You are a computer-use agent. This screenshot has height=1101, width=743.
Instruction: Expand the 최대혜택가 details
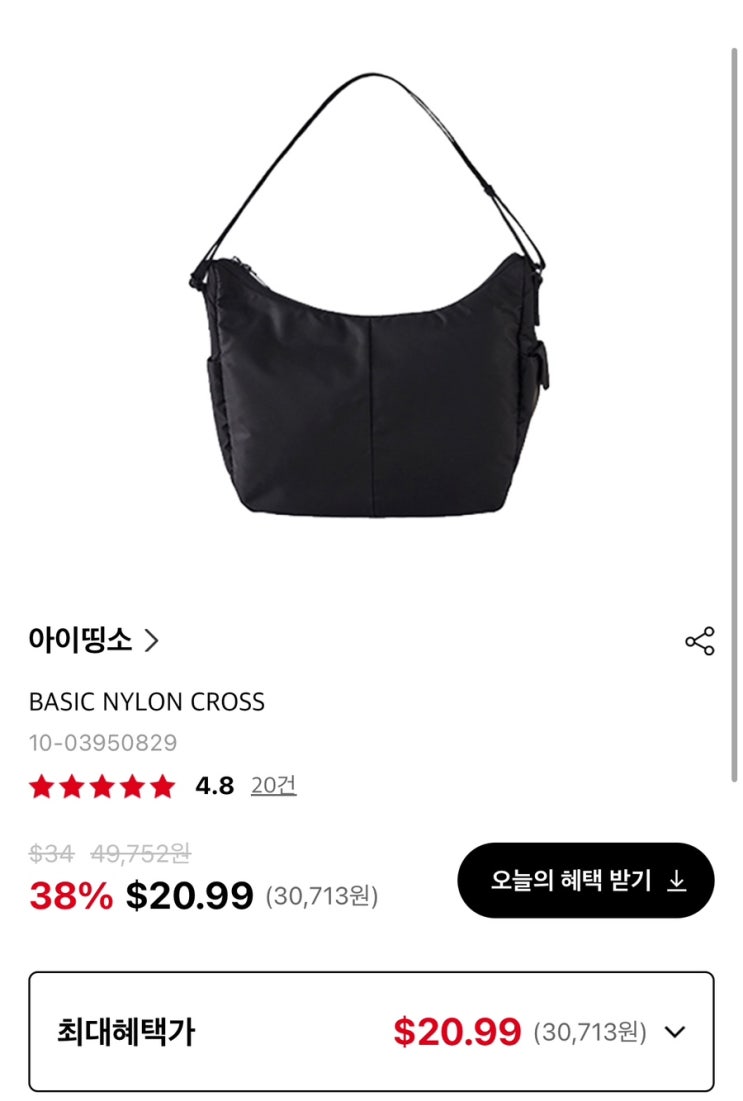pyautogui.click(x=675, y=1032)
